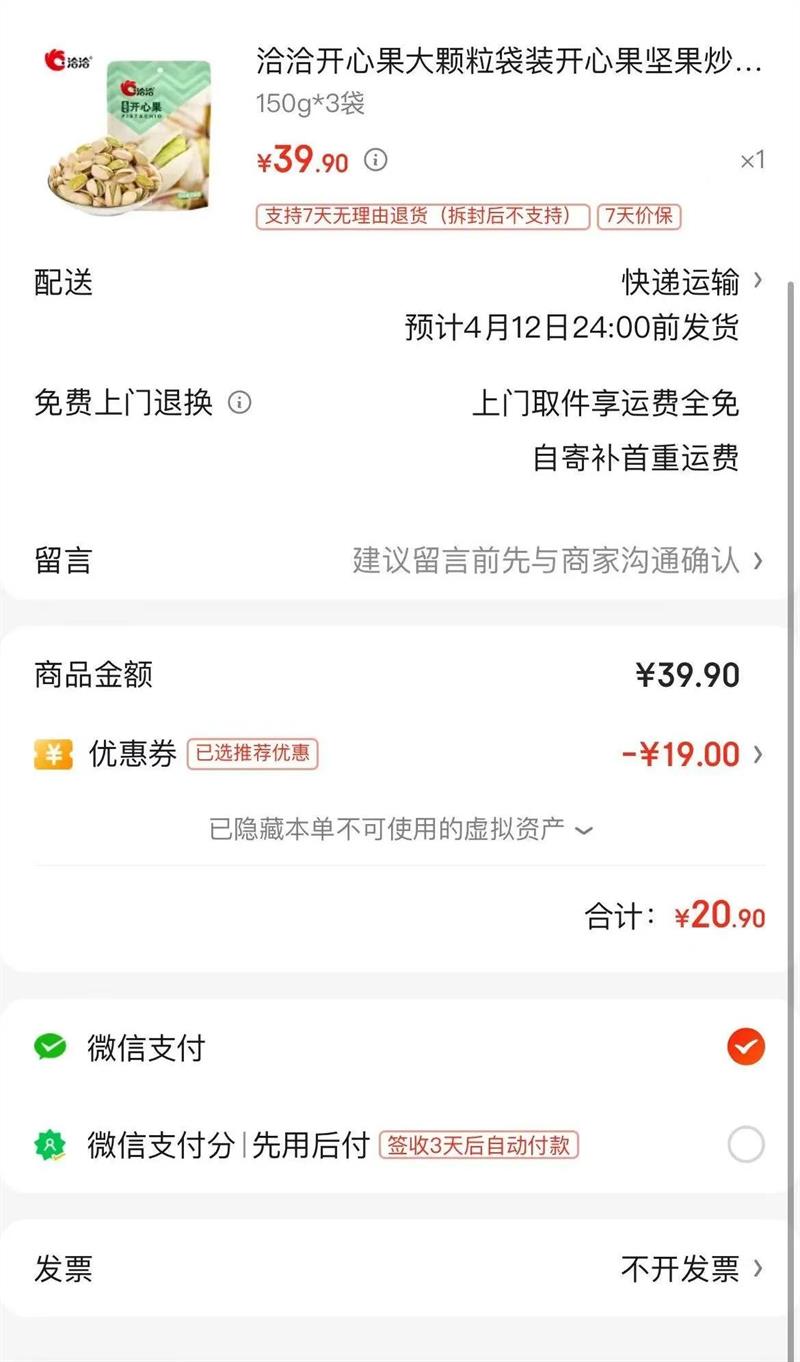Tap the info icon beside the ¥39.90 price
The height and width of the screenshot is (1362, 800).
375,160
